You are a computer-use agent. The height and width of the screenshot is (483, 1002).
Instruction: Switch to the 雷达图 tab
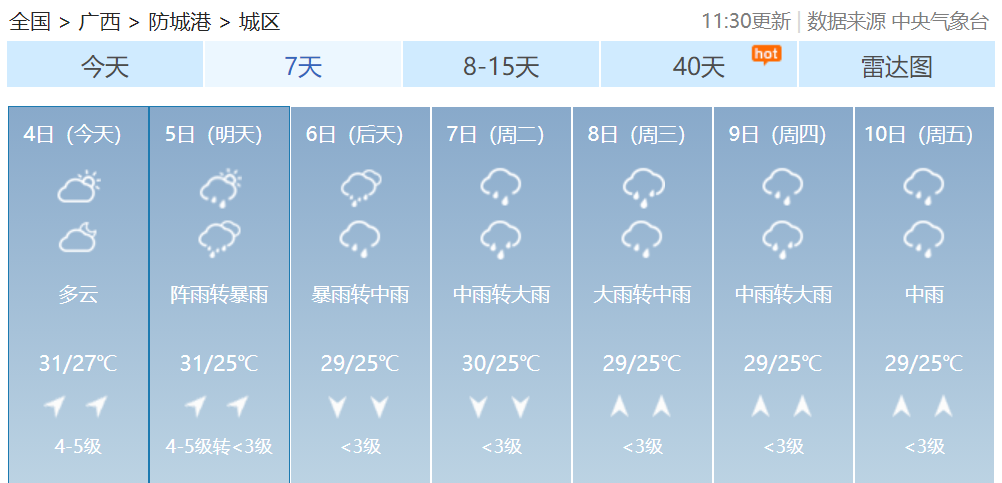coord(896,66)
